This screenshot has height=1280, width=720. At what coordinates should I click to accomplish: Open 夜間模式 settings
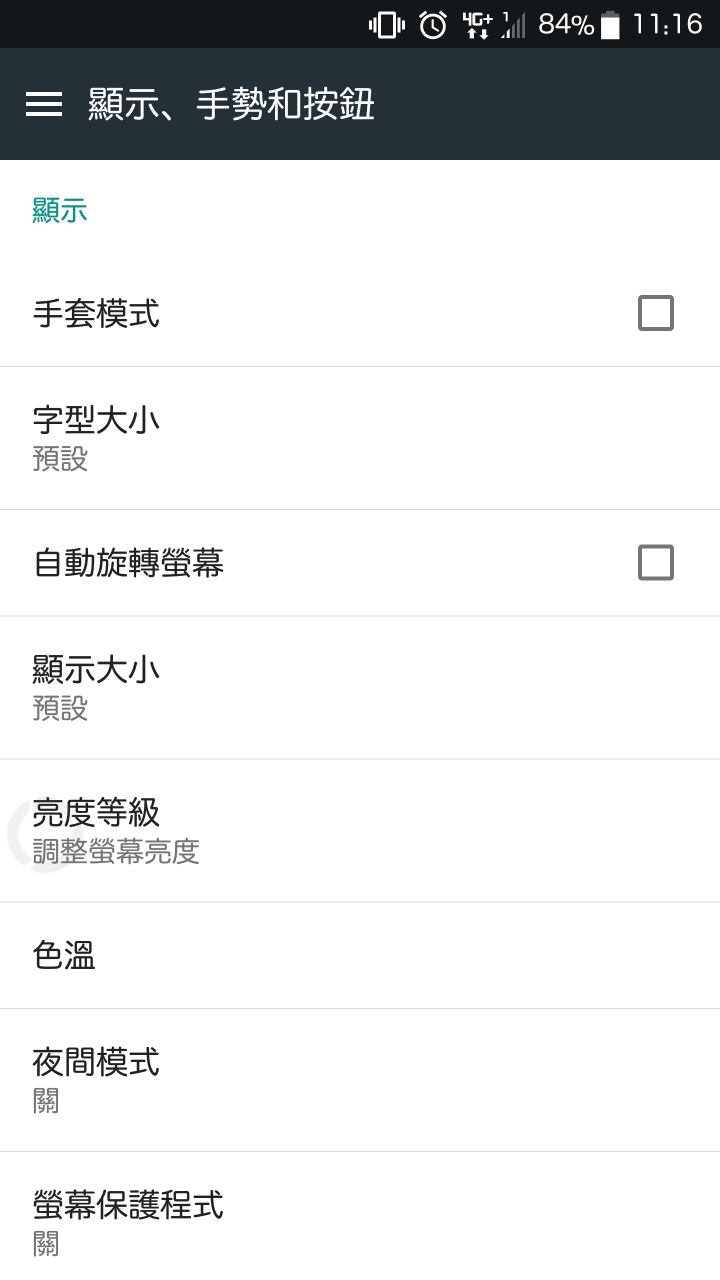pos(360,1080)
